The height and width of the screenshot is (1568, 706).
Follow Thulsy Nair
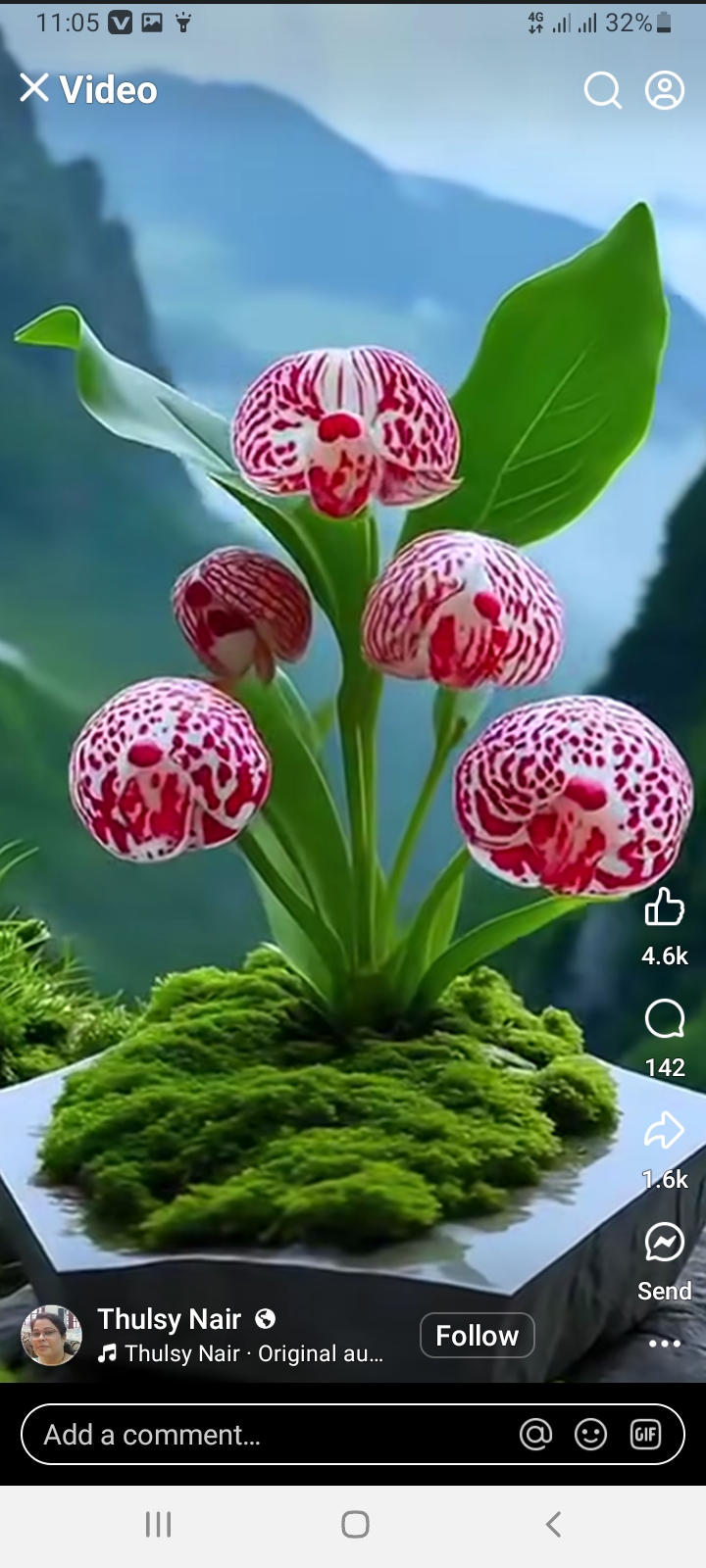click(477, 1335)
